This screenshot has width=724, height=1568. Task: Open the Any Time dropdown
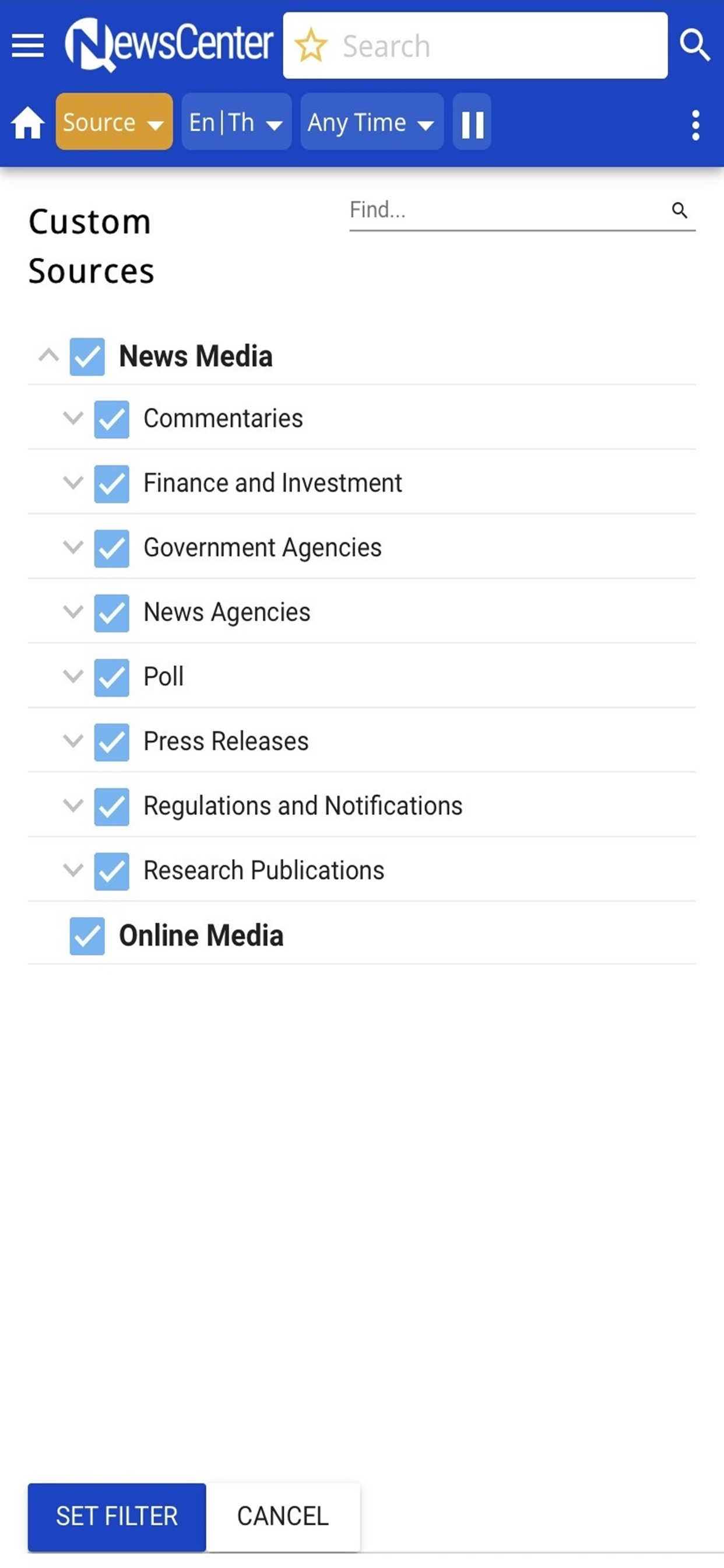click(372, 122)
